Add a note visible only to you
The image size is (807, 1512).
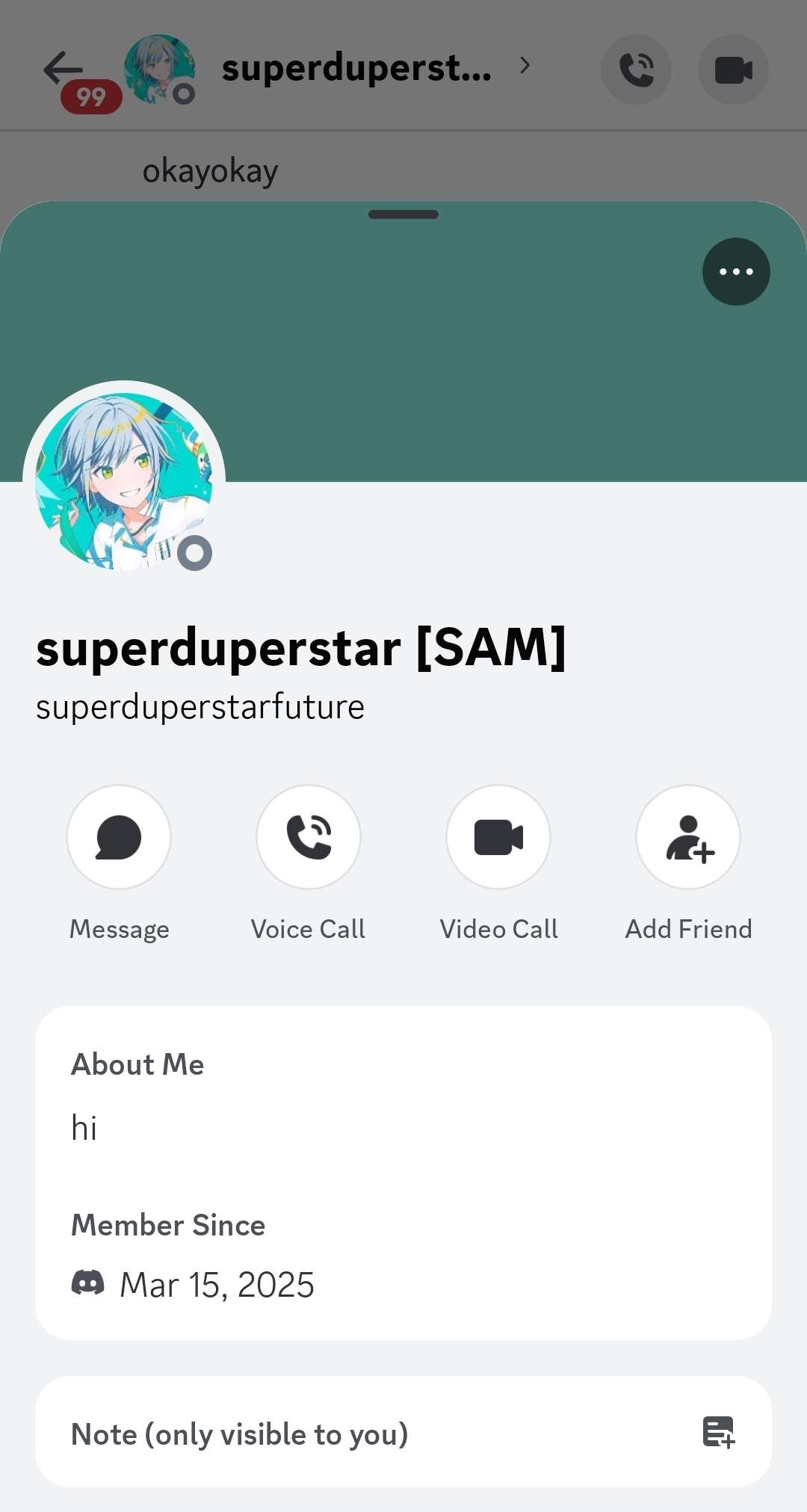point(403,1433)
